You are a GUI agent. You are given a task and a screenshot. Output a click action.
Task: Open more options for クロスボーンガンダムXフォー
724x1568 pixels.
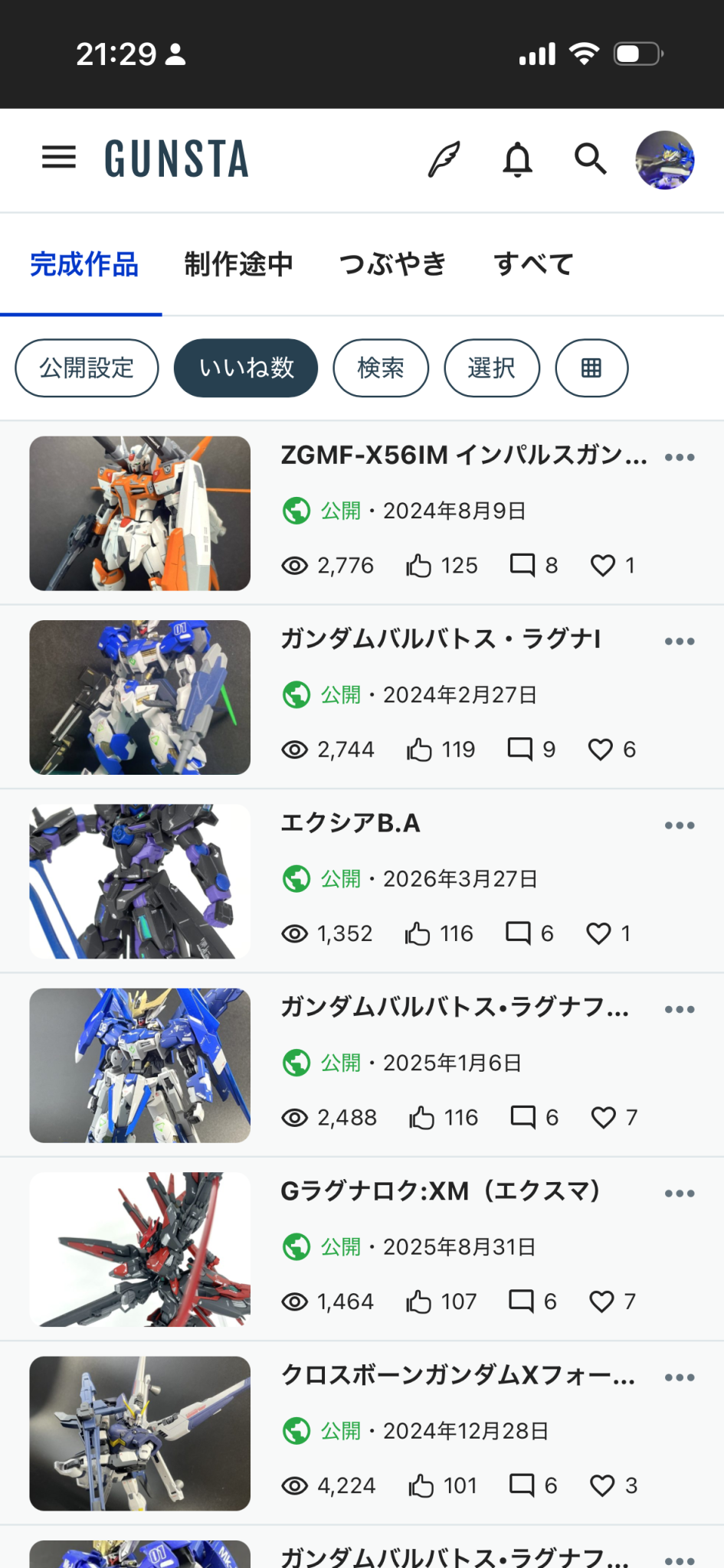(680, 1377)
